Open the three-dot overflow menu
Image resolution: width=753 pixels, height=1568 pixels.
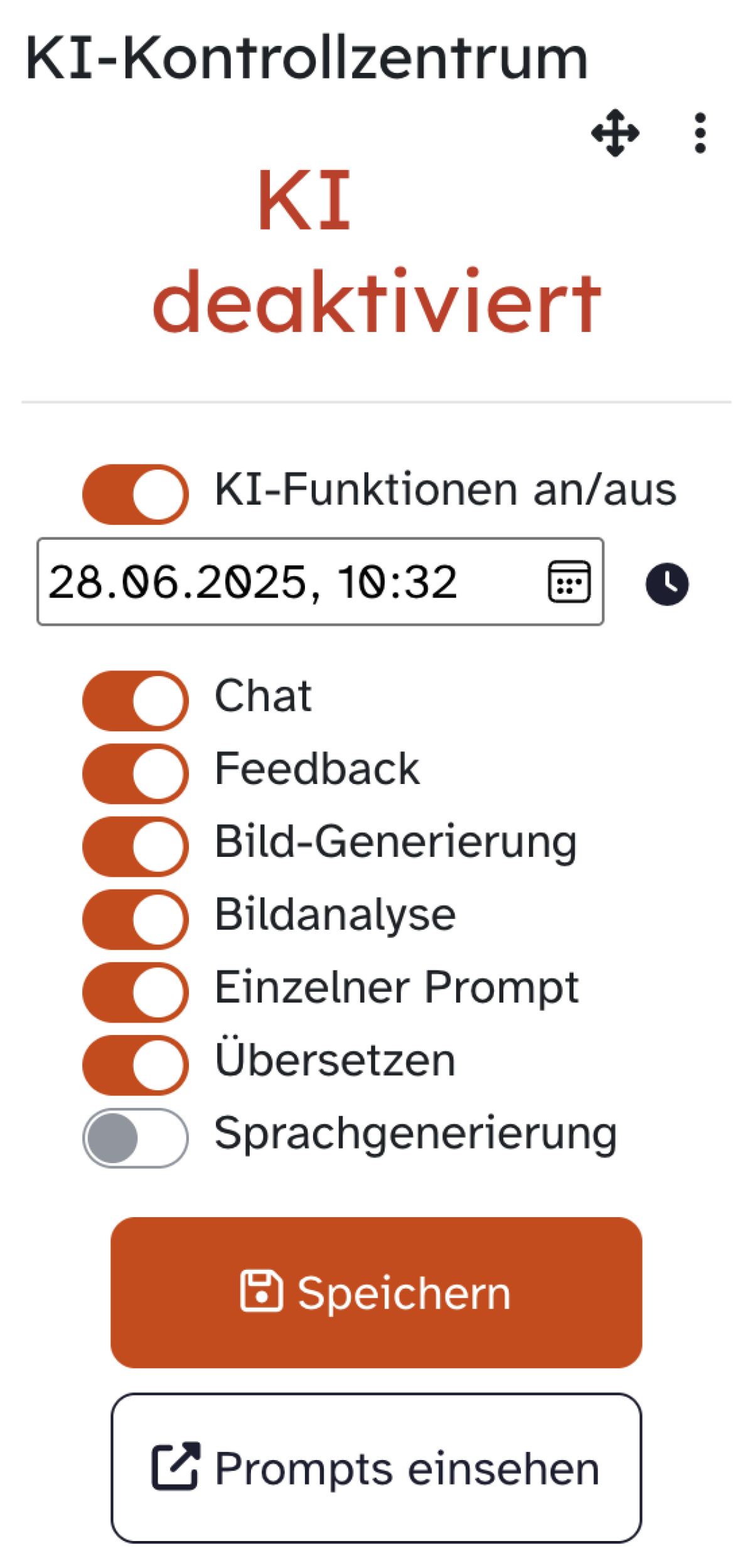700,133
